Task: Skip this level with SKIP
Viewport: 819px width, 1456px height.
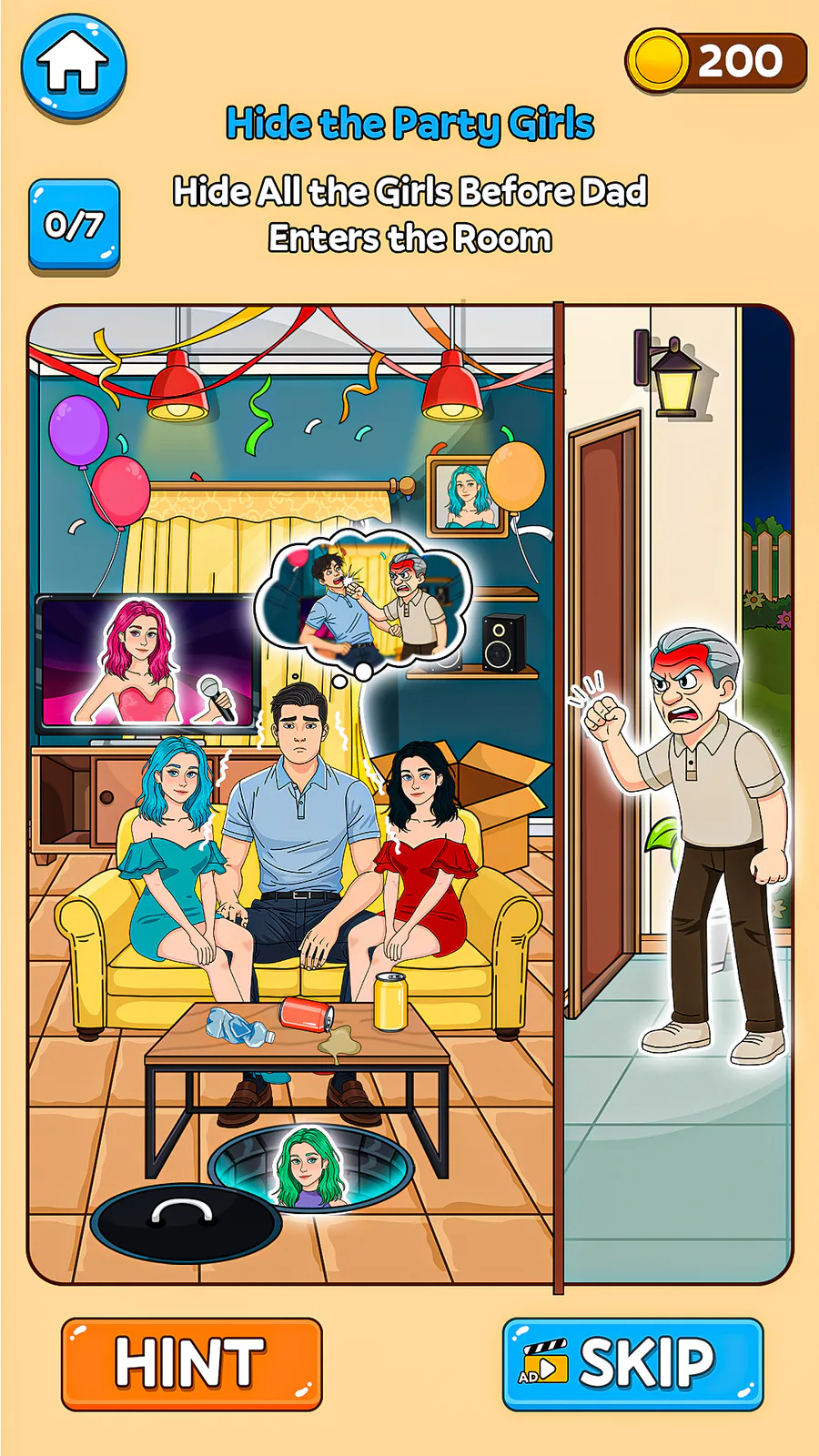Action: (x=633, y=1364)
